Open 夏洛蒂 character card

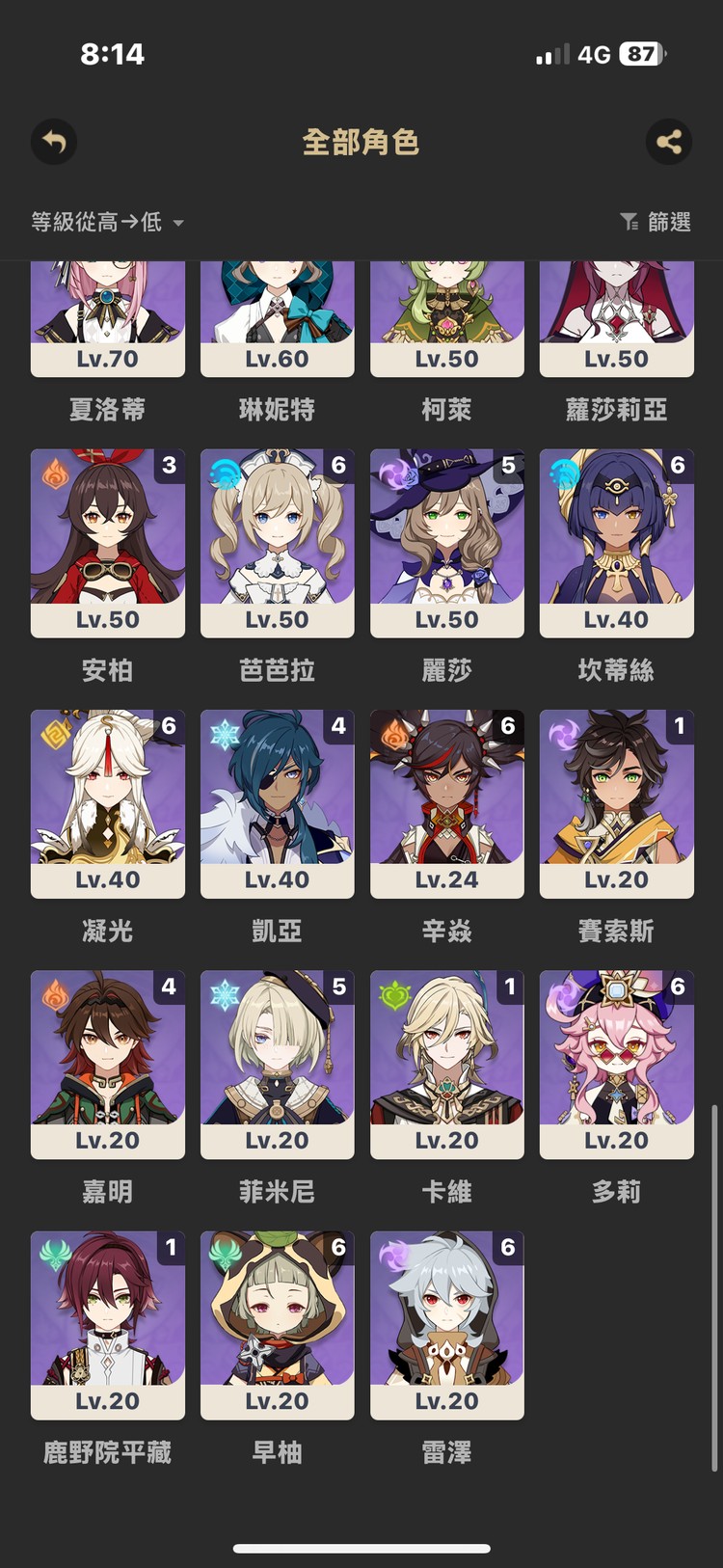[x=108, y=318]
